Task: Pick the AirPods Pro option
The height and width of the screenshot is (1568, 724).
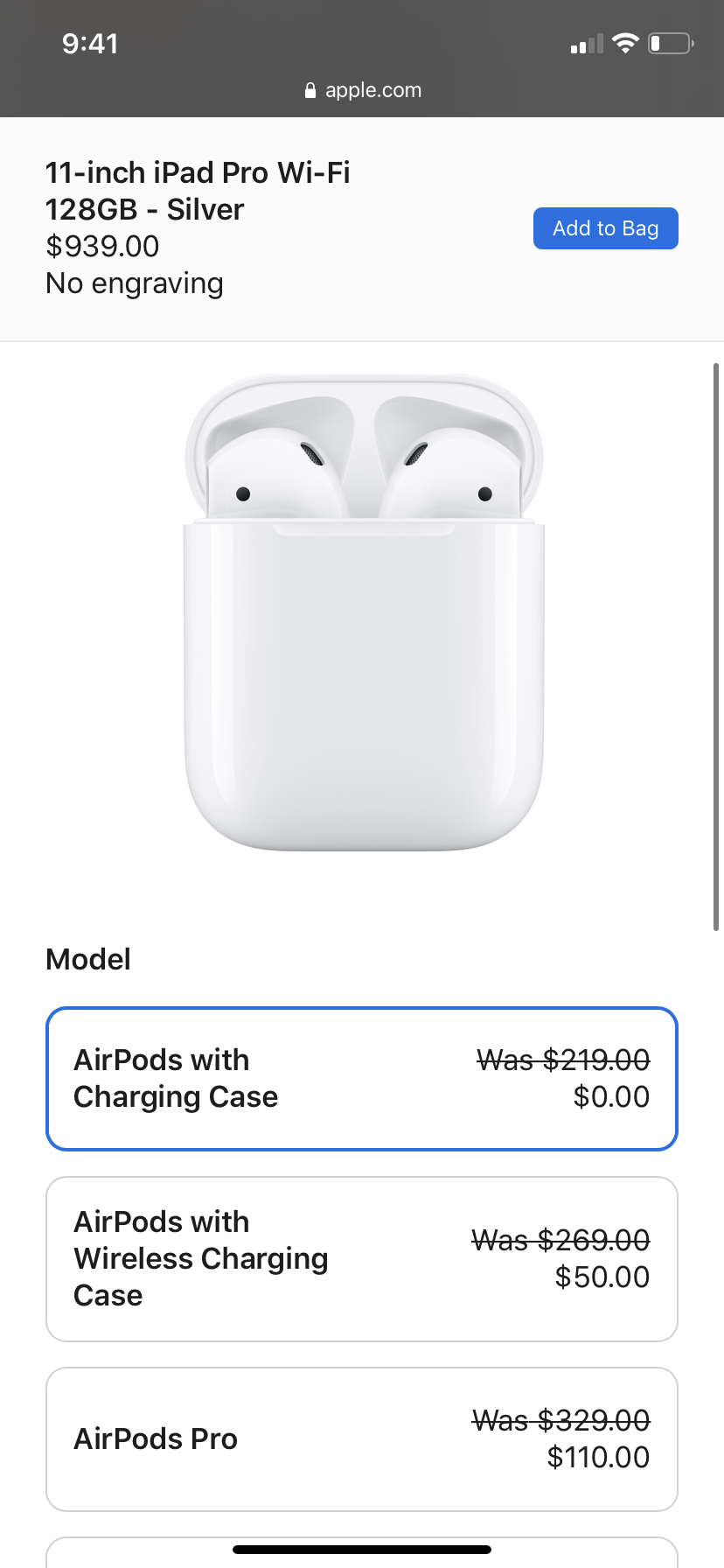Action: coord(361,1438)
